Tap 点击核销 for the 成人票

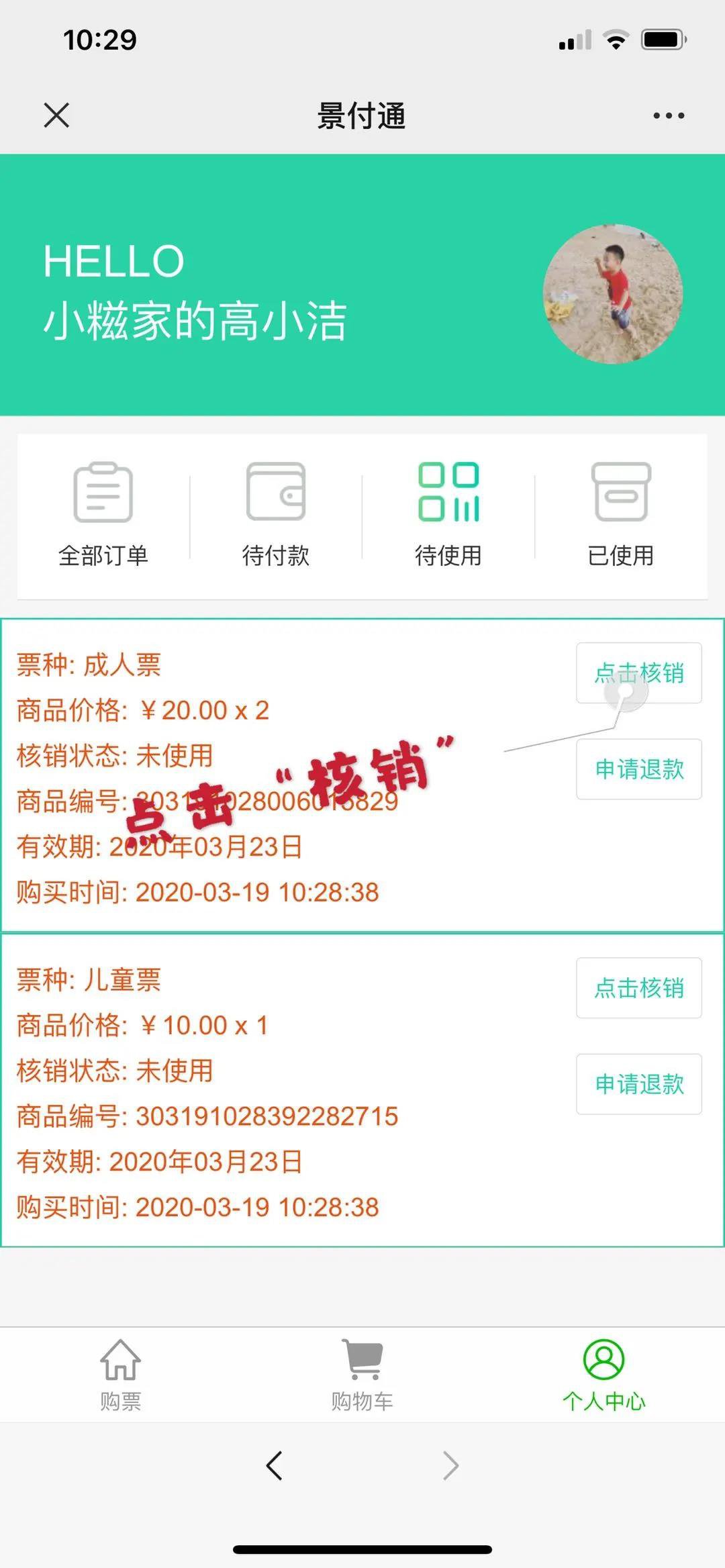coord(639,673)
